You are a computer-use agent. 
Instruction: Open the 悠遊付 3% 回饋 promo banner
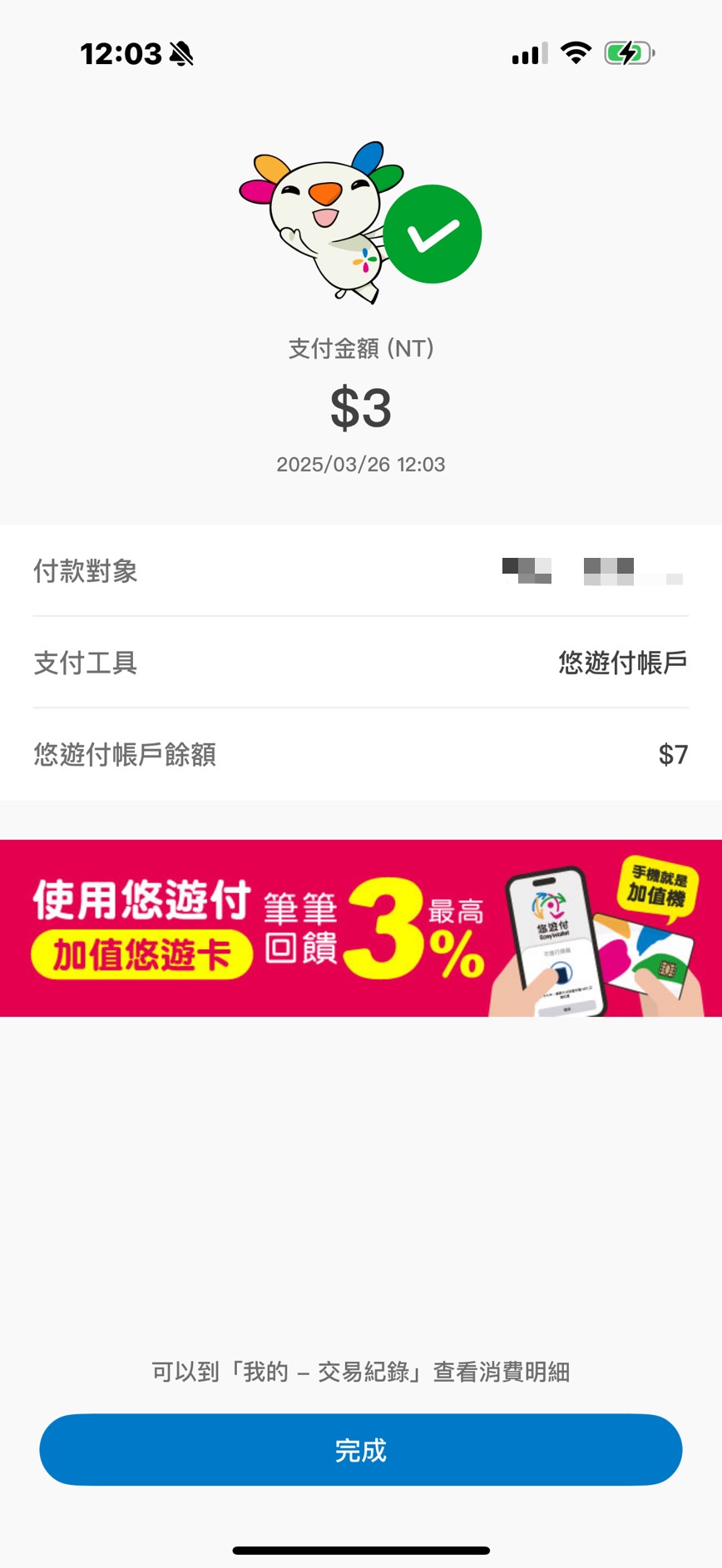(360, 928)
